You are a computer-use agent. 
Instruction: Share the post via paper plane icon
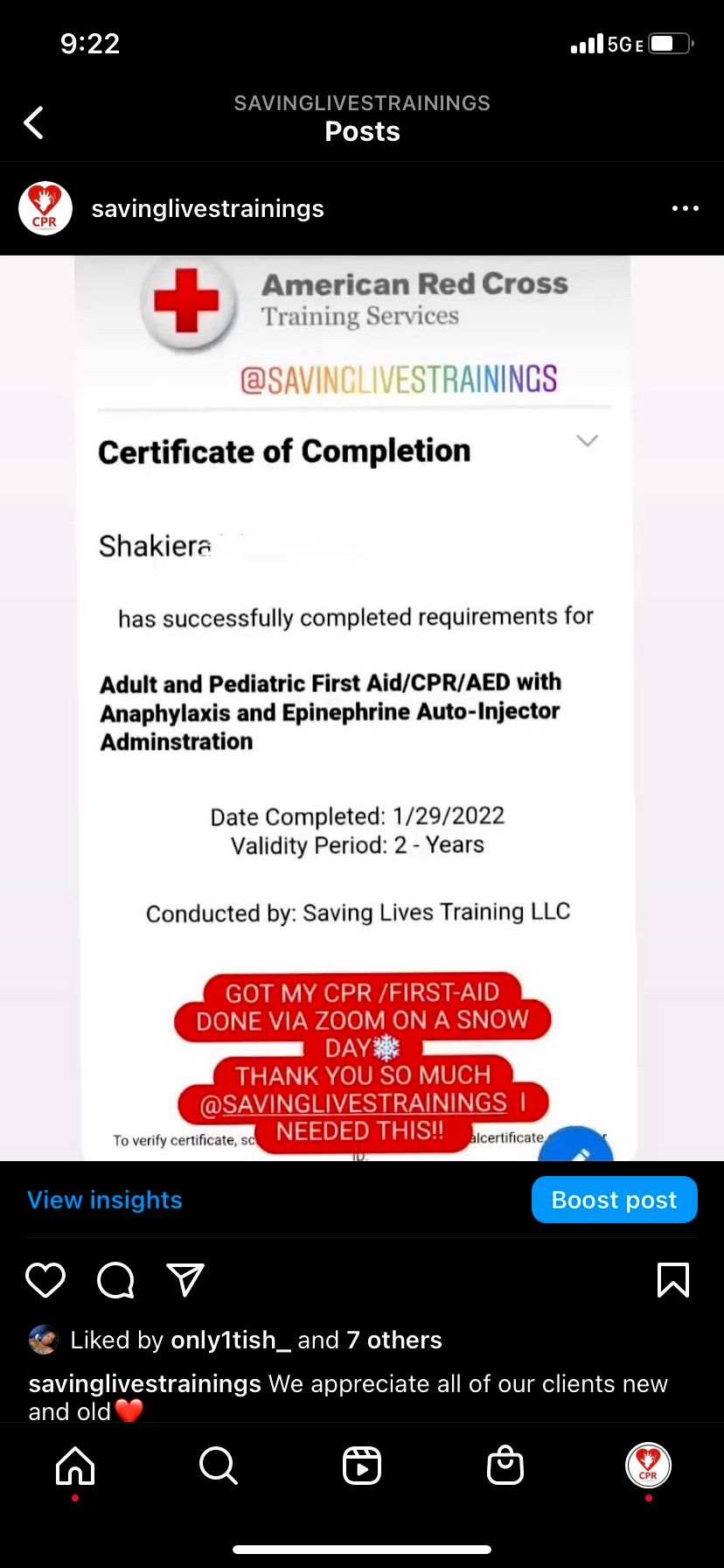pyautogui.click(x=185, y=1280)
